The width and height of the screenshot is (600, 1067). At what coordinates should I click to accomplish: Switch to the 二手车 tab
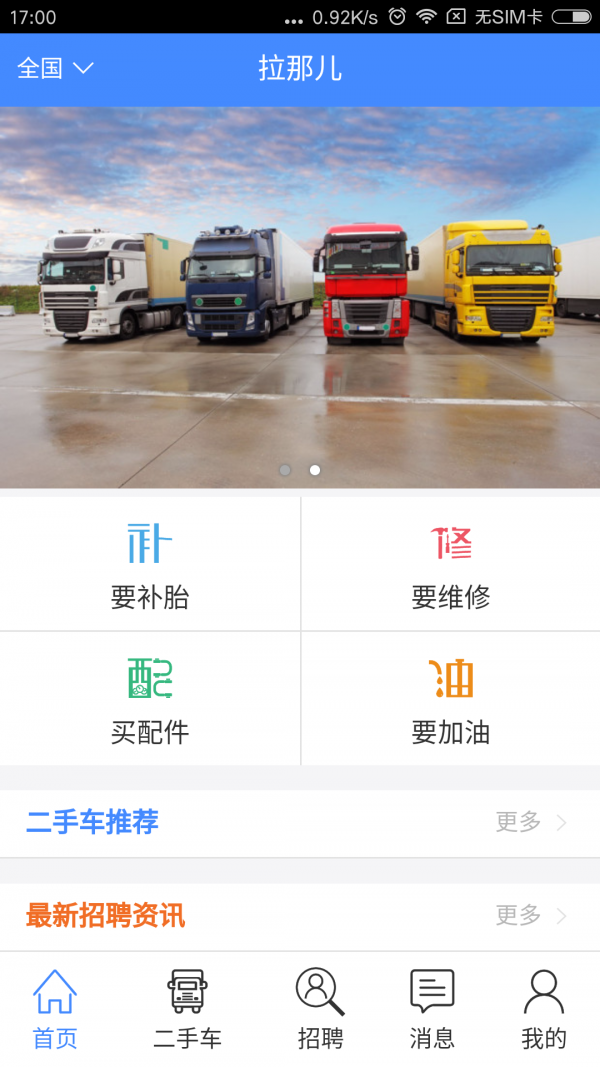click(x=187, y=1010)
